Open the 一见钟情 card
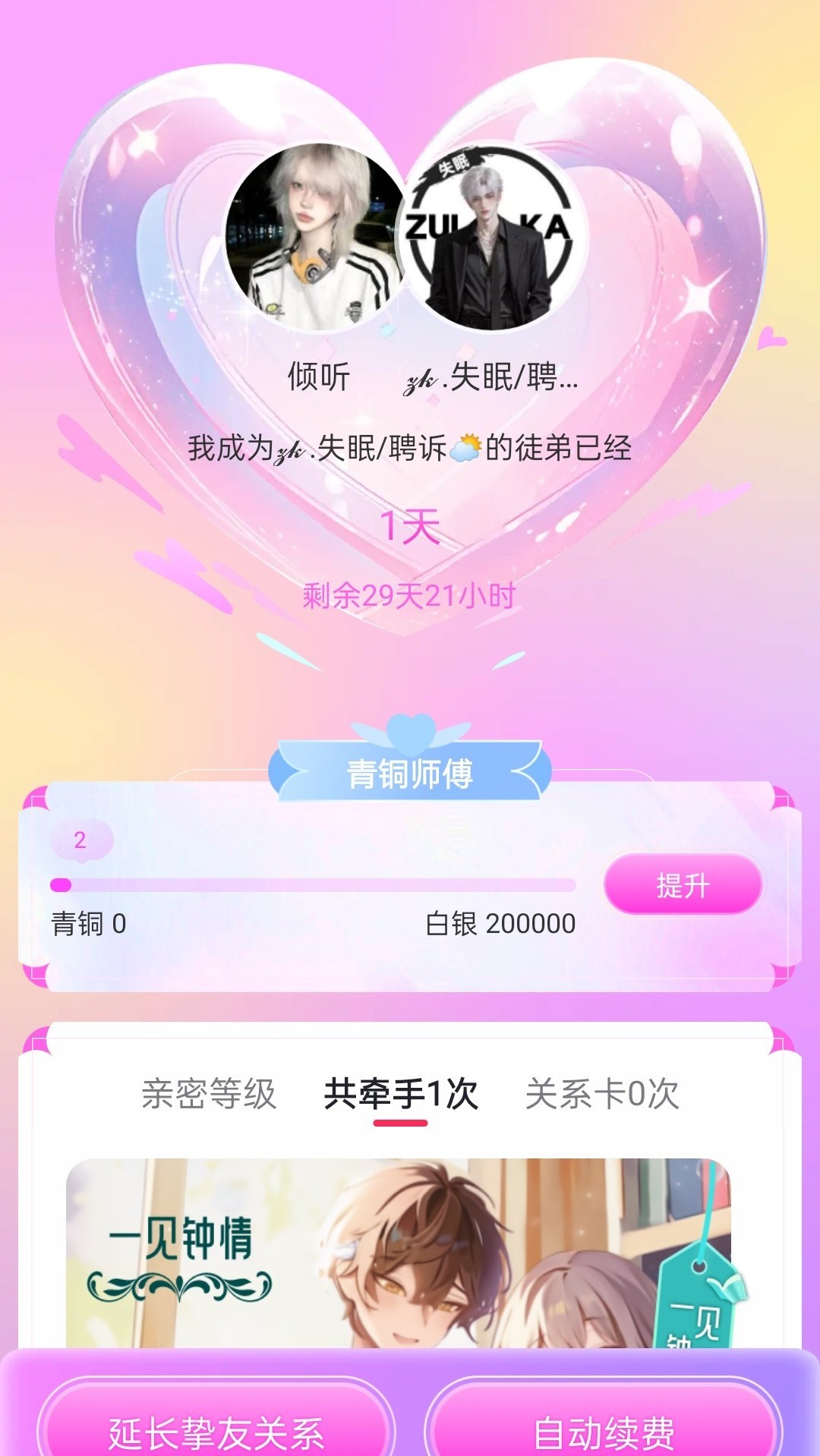The image size is (820, 1456). point(399,1253)
